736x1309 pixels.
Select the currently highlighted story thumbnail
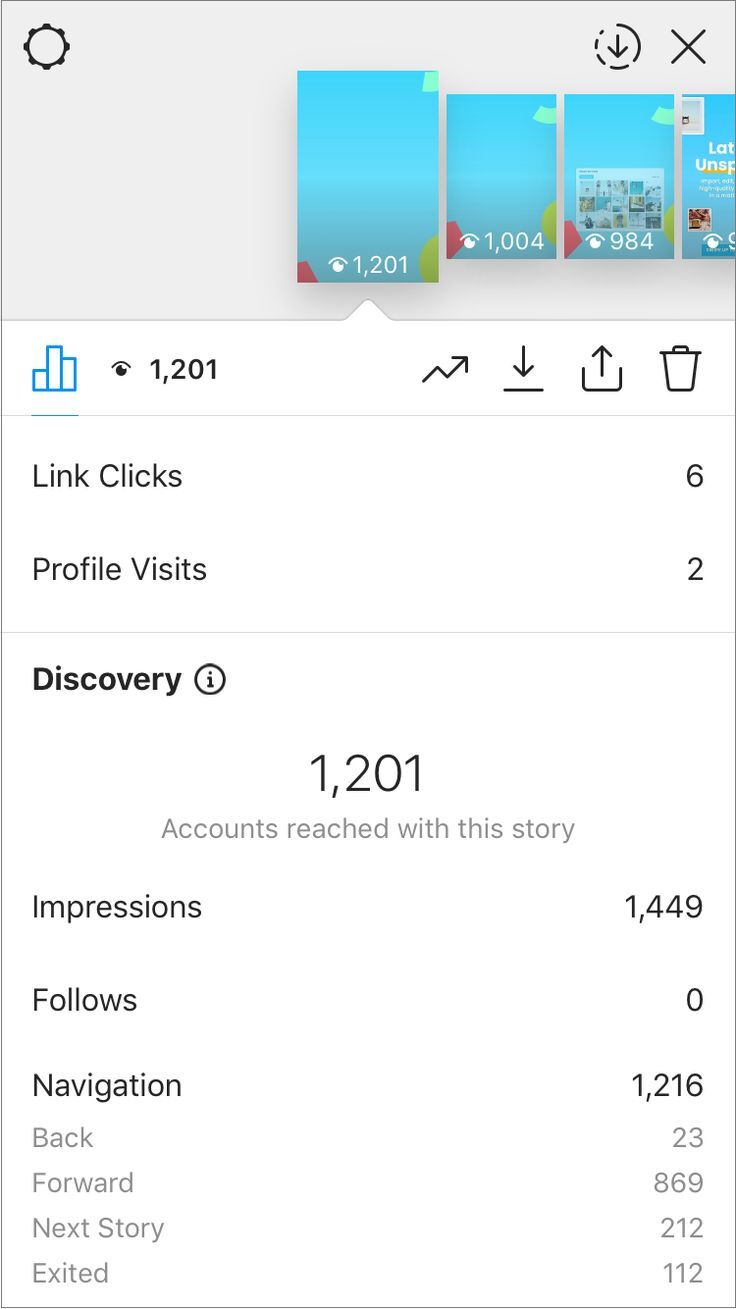(367, 176)
